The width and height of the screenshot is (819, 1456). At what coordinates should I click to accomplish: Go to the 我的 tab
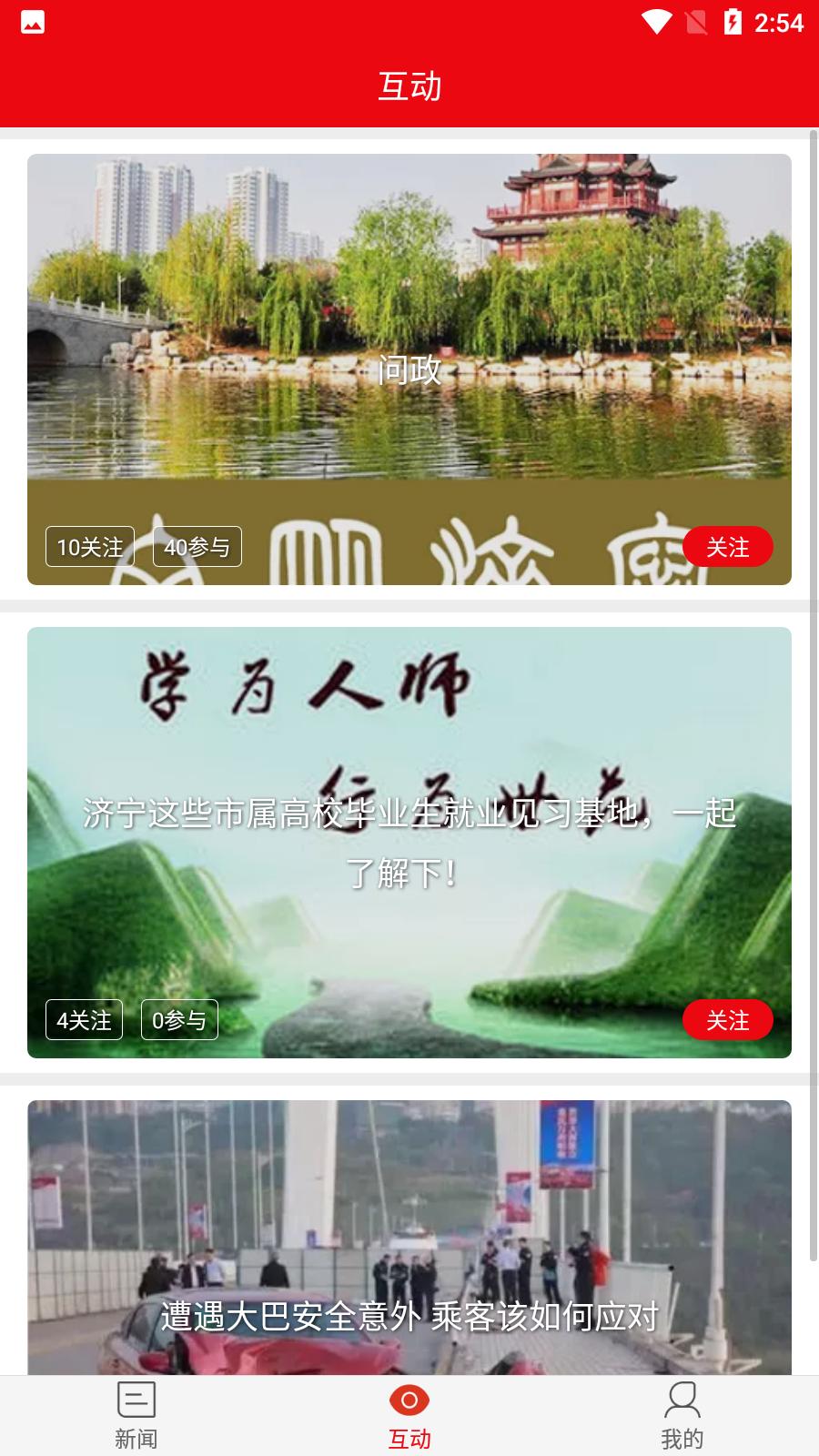pos(682,1416)
